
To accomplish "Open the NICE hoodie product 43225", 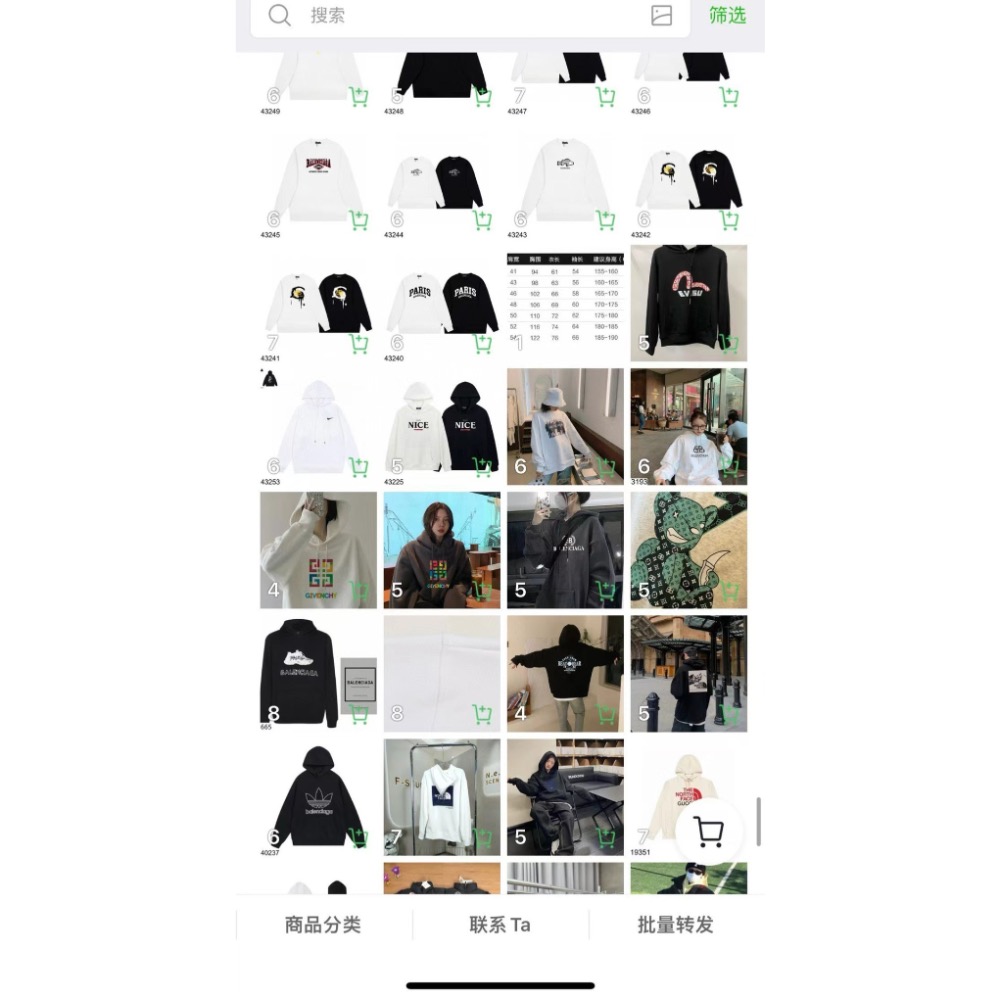I will point(442,425).
